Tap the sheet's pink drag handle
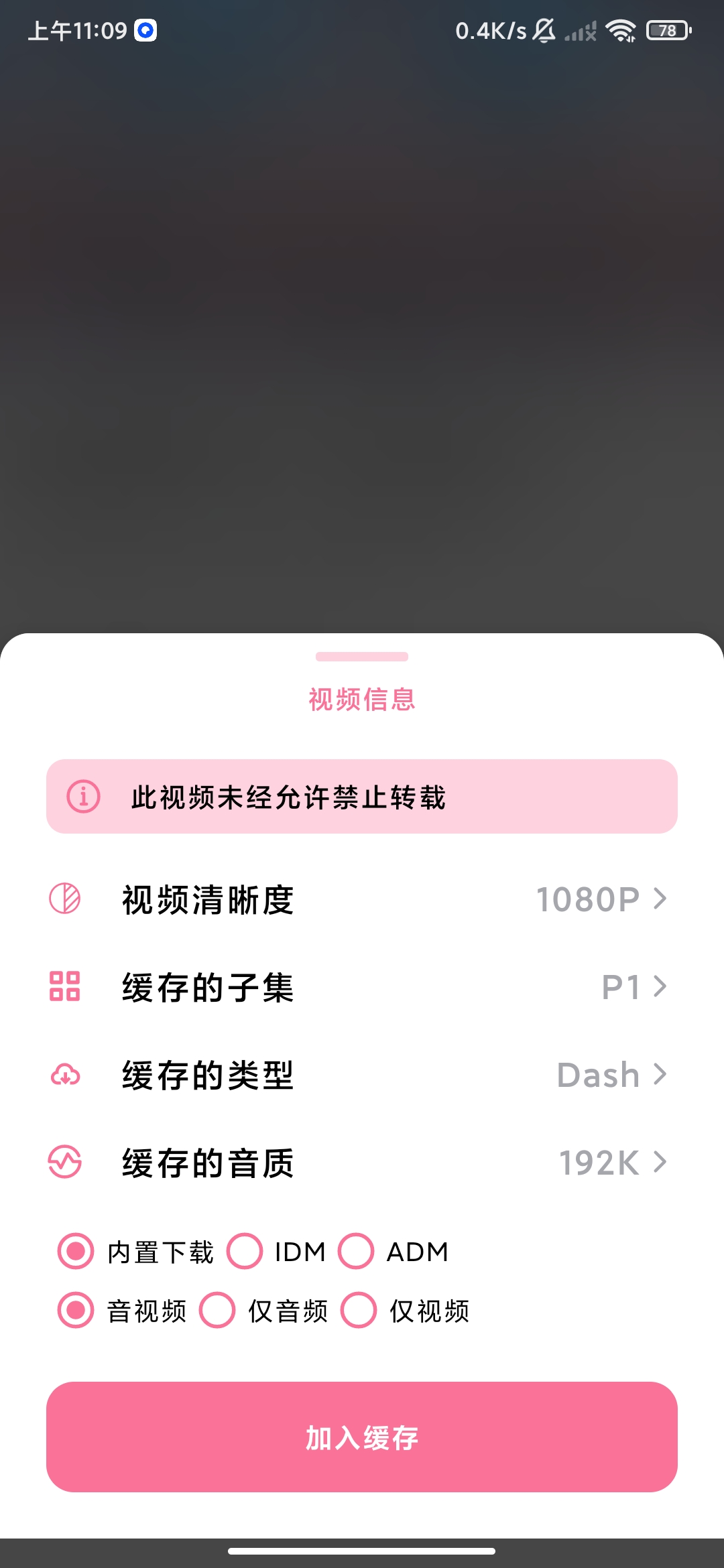724x1568 pixels. click(362, 657)
